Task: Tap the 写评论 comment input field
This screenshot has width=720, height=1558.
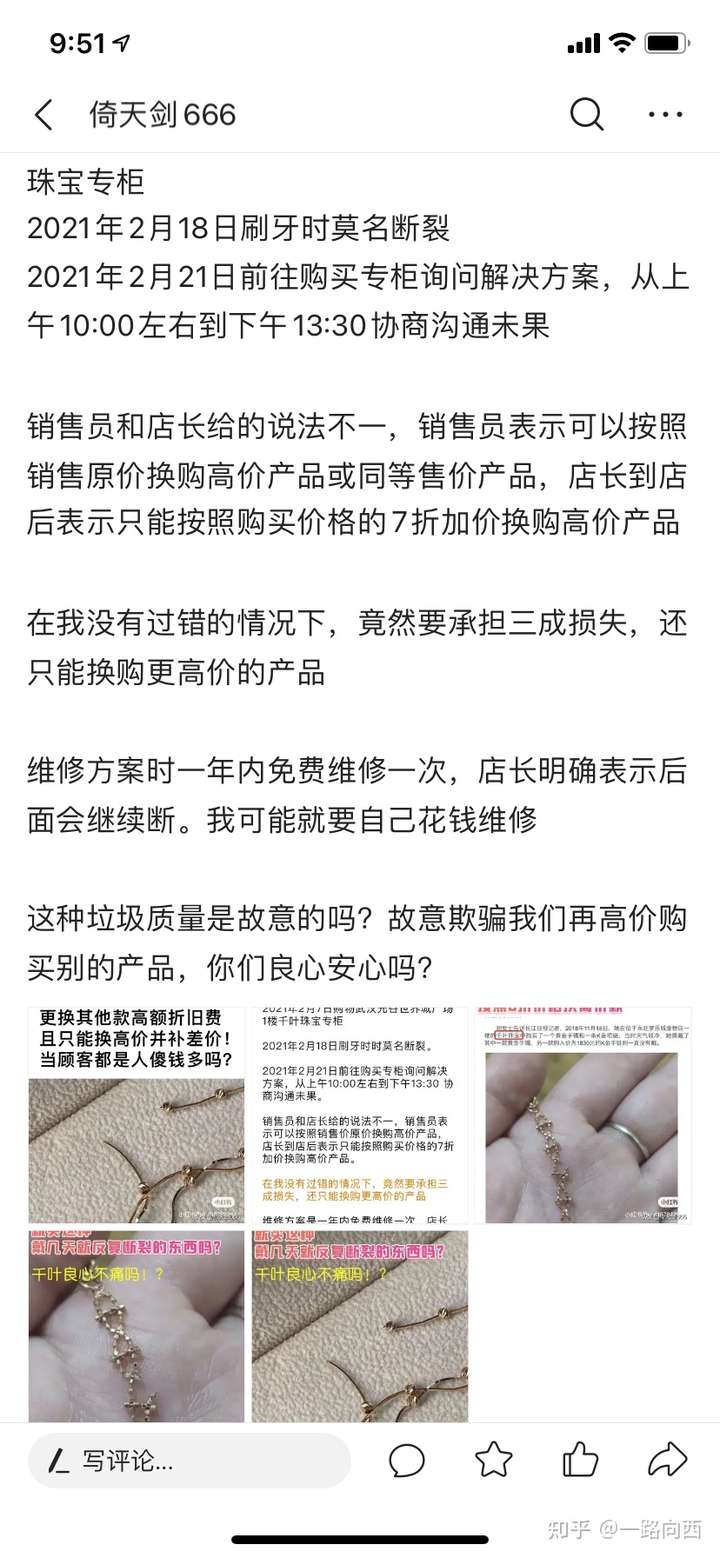Action: click(189, 1461)
